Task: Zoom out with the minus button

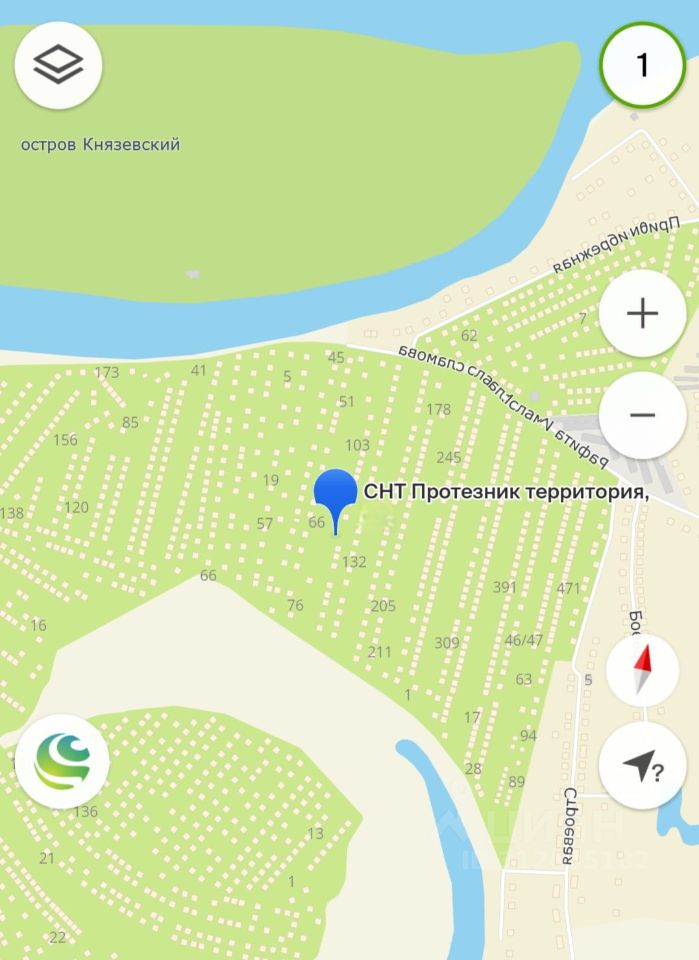Action: coord(642,415)
